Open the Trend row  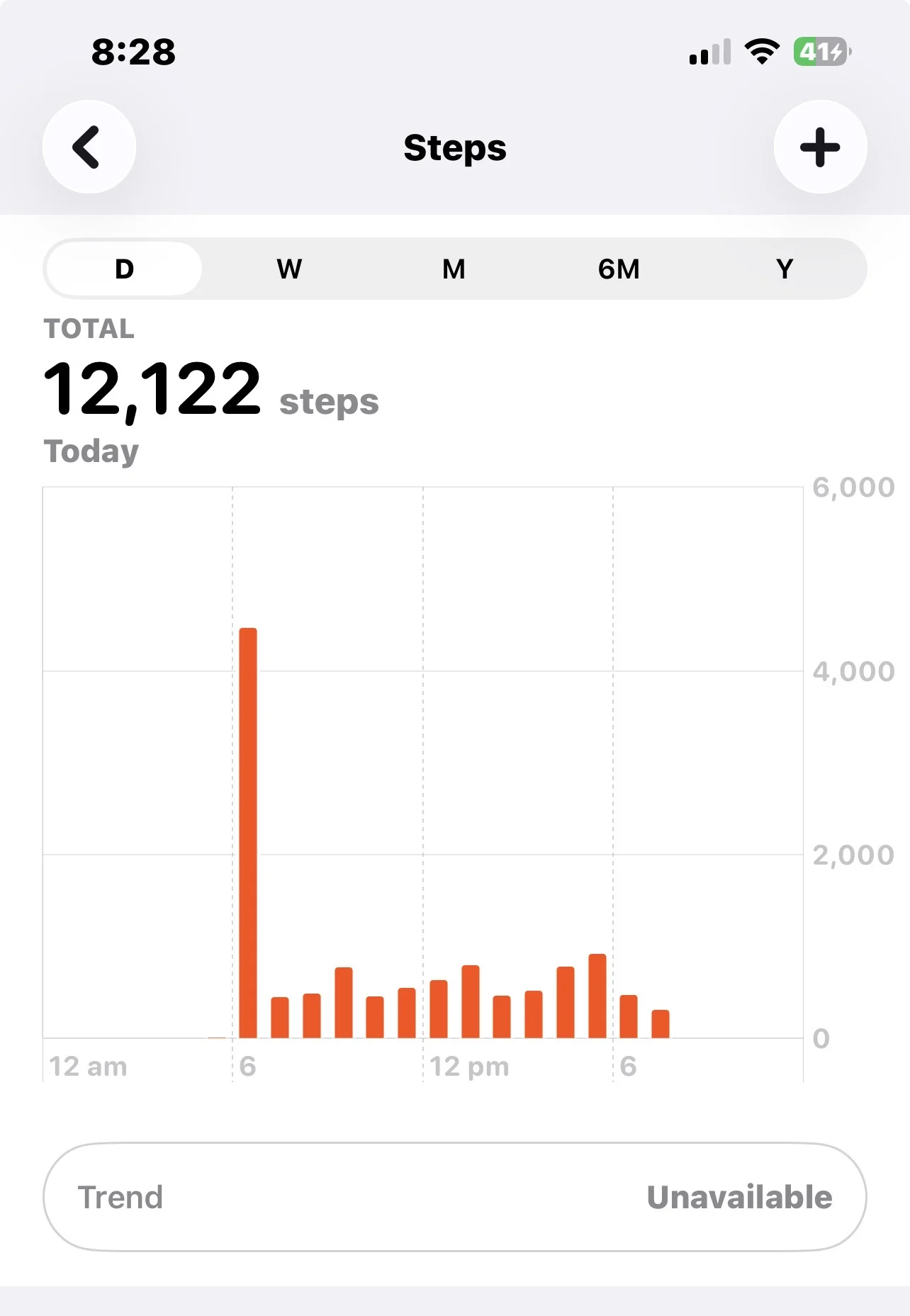(455, 1197)
